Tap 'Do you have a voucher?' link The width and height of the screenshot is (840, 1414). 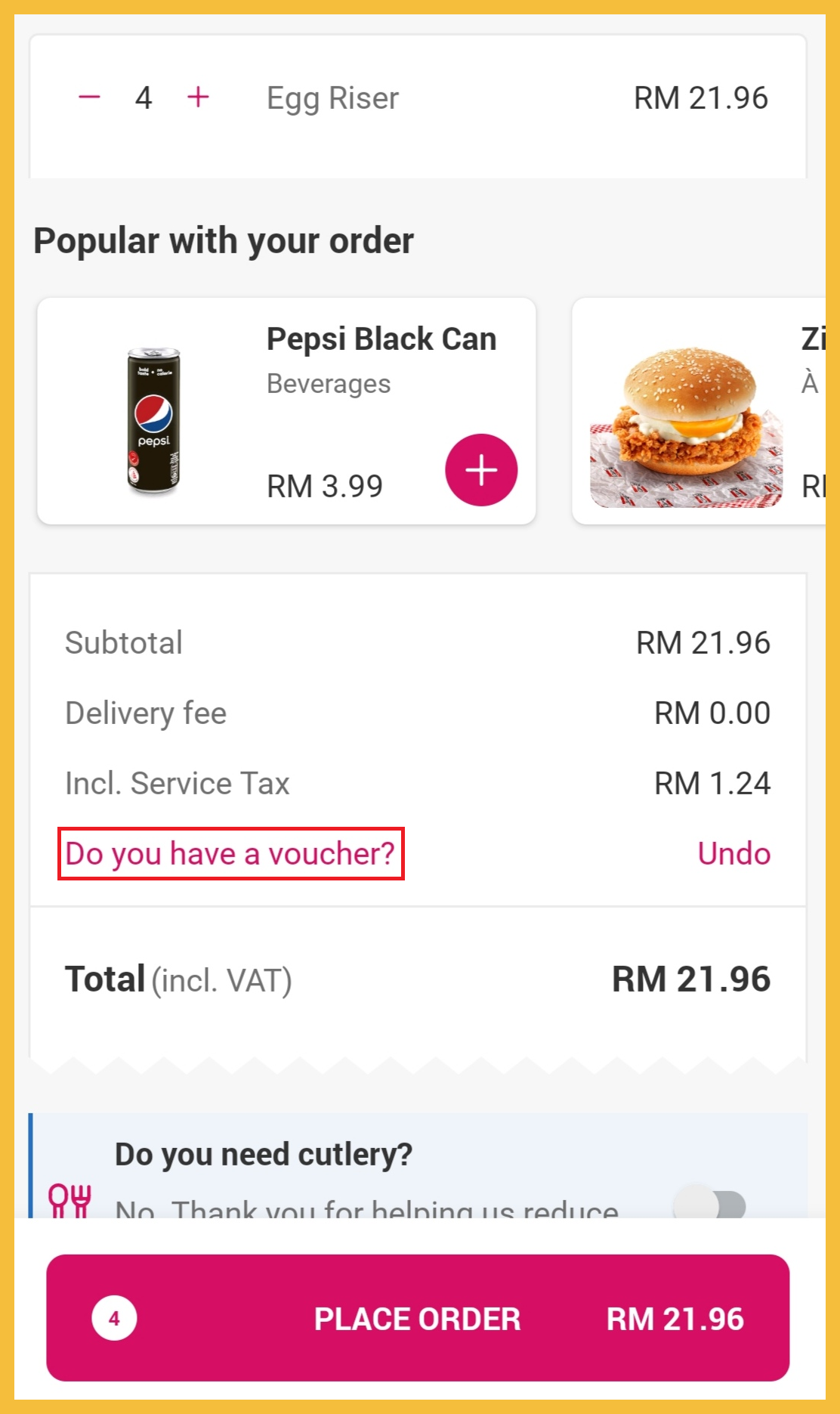(230, 854)
